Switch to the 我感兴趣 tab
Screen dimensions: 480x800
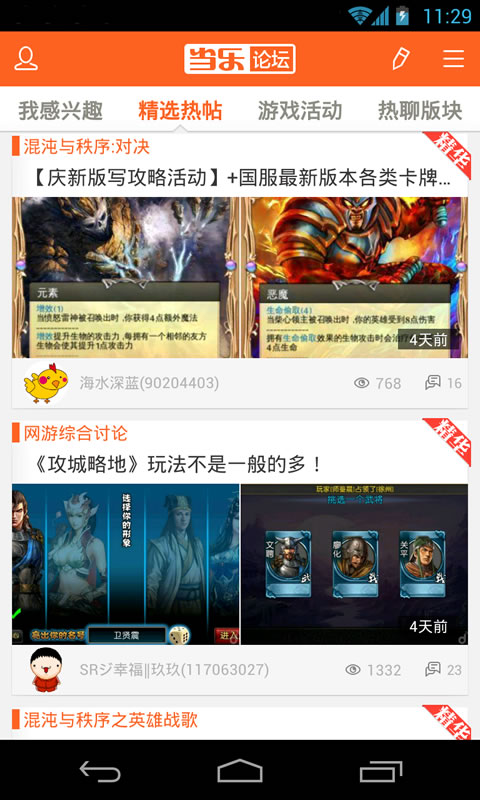[60, 111]
